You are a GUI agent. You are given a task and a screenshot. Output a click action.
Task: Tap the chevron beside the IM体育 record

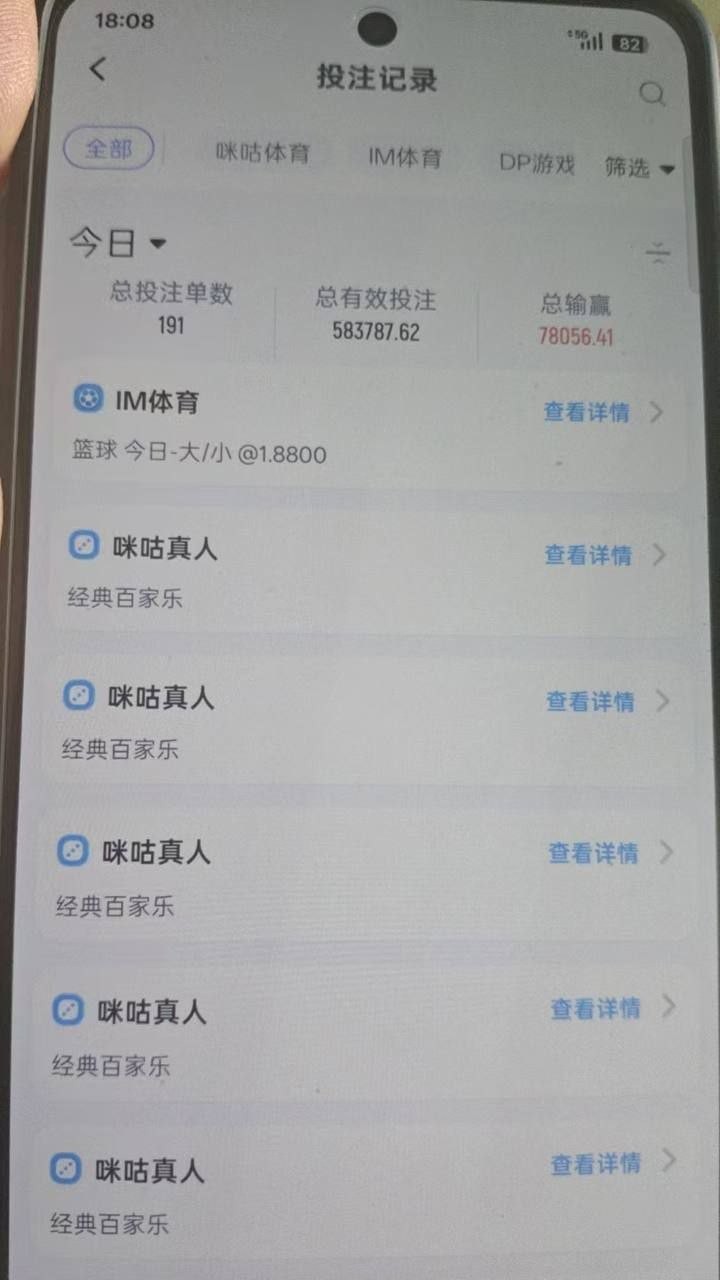pyautogui.click(x=656, y=412)
